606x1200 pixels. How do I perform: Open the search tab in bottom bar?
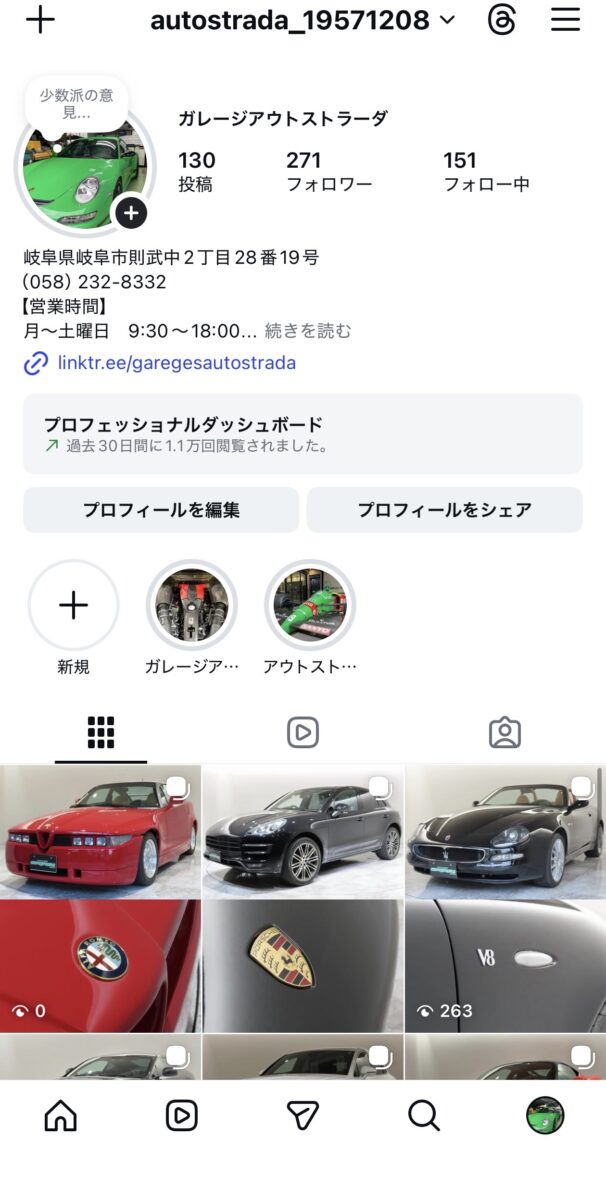point(424,1115)
